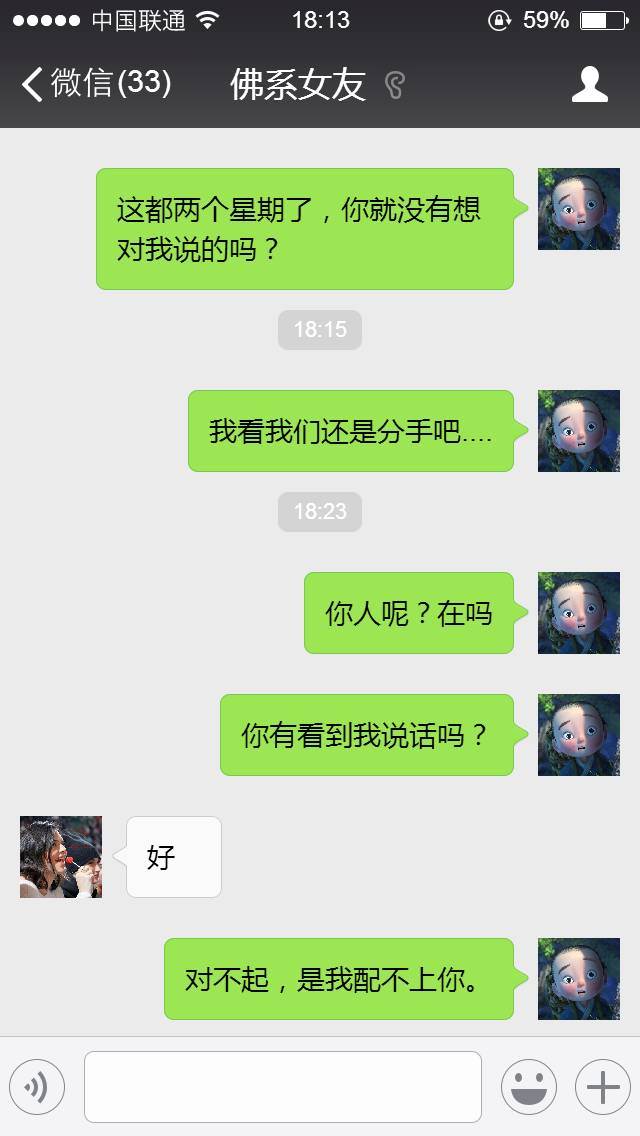Open the emoji sticker panel

tap(528, 1087)
